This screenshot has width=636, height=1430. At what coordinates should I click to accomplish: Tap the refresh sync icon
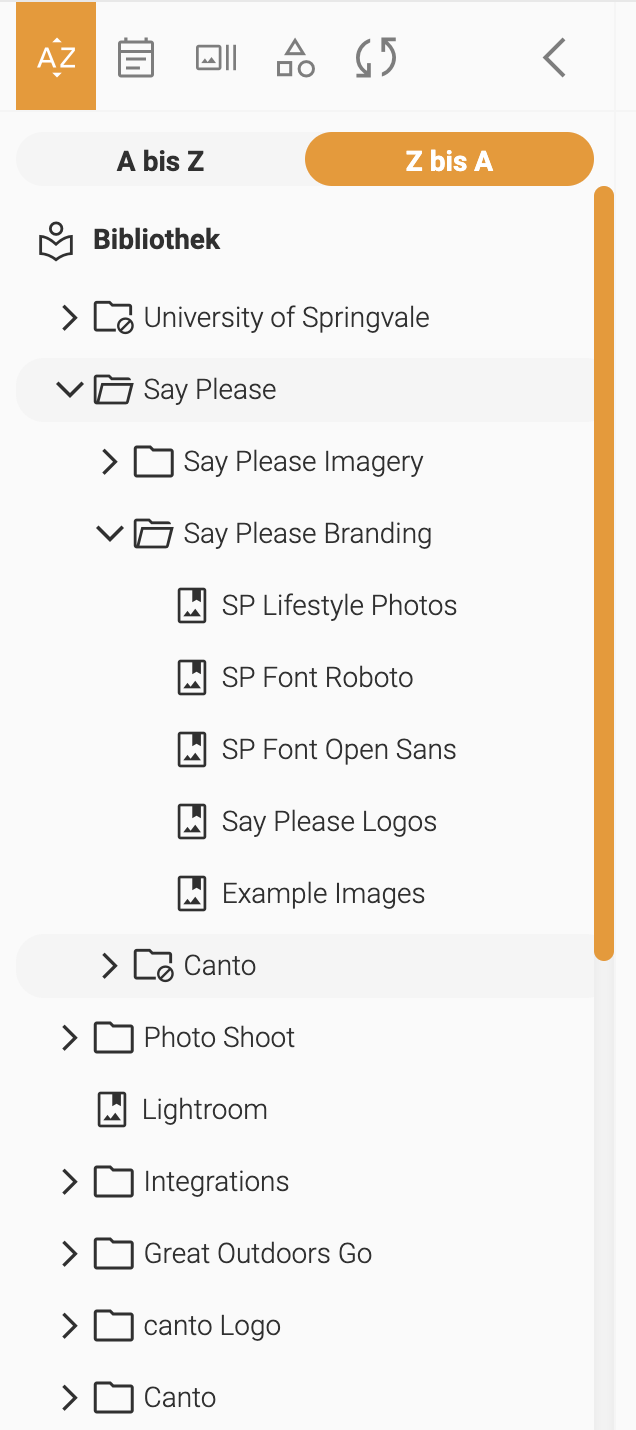click(x=376, y=58)
